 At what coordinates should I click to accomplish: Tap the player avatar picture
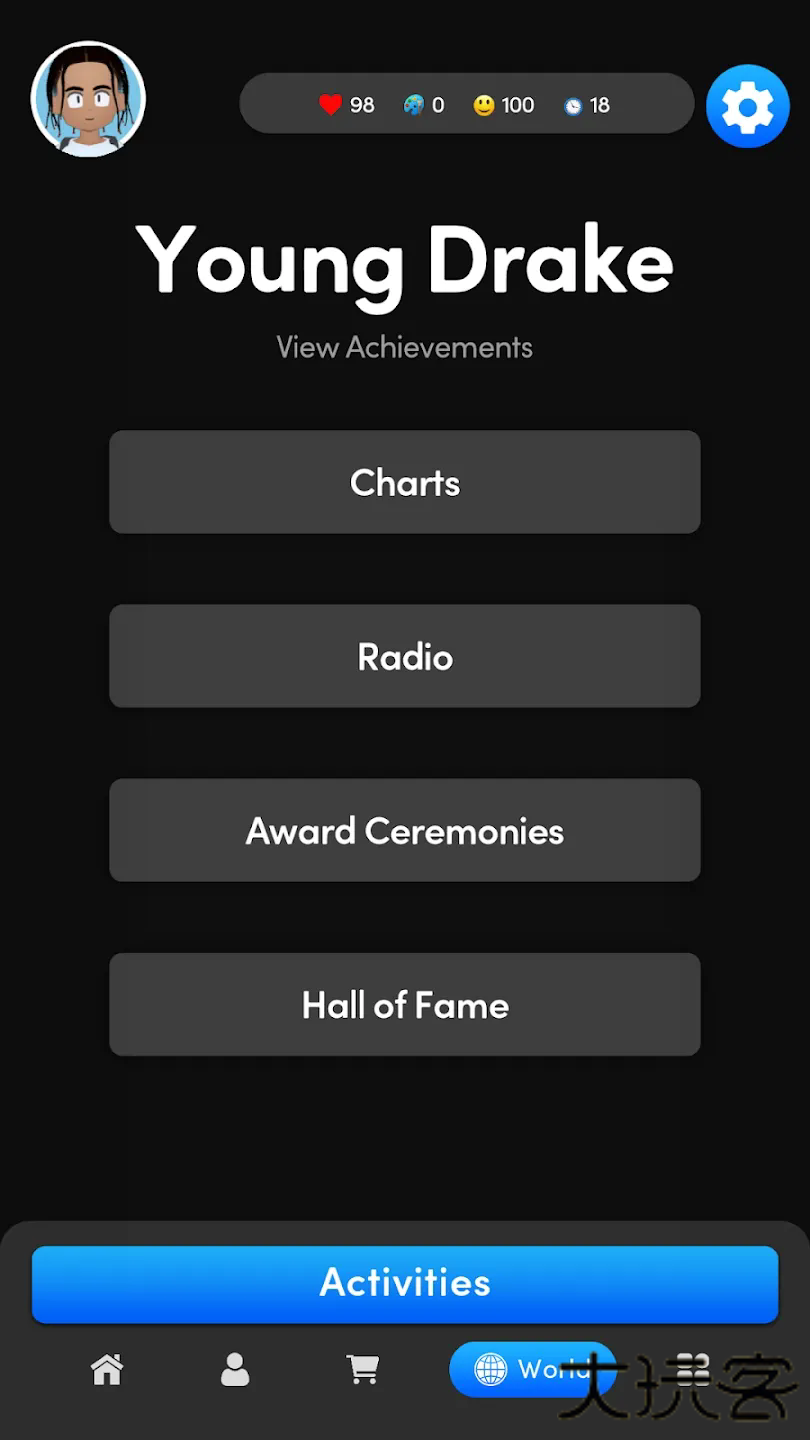pyautogui.click(x=89, y=100)
